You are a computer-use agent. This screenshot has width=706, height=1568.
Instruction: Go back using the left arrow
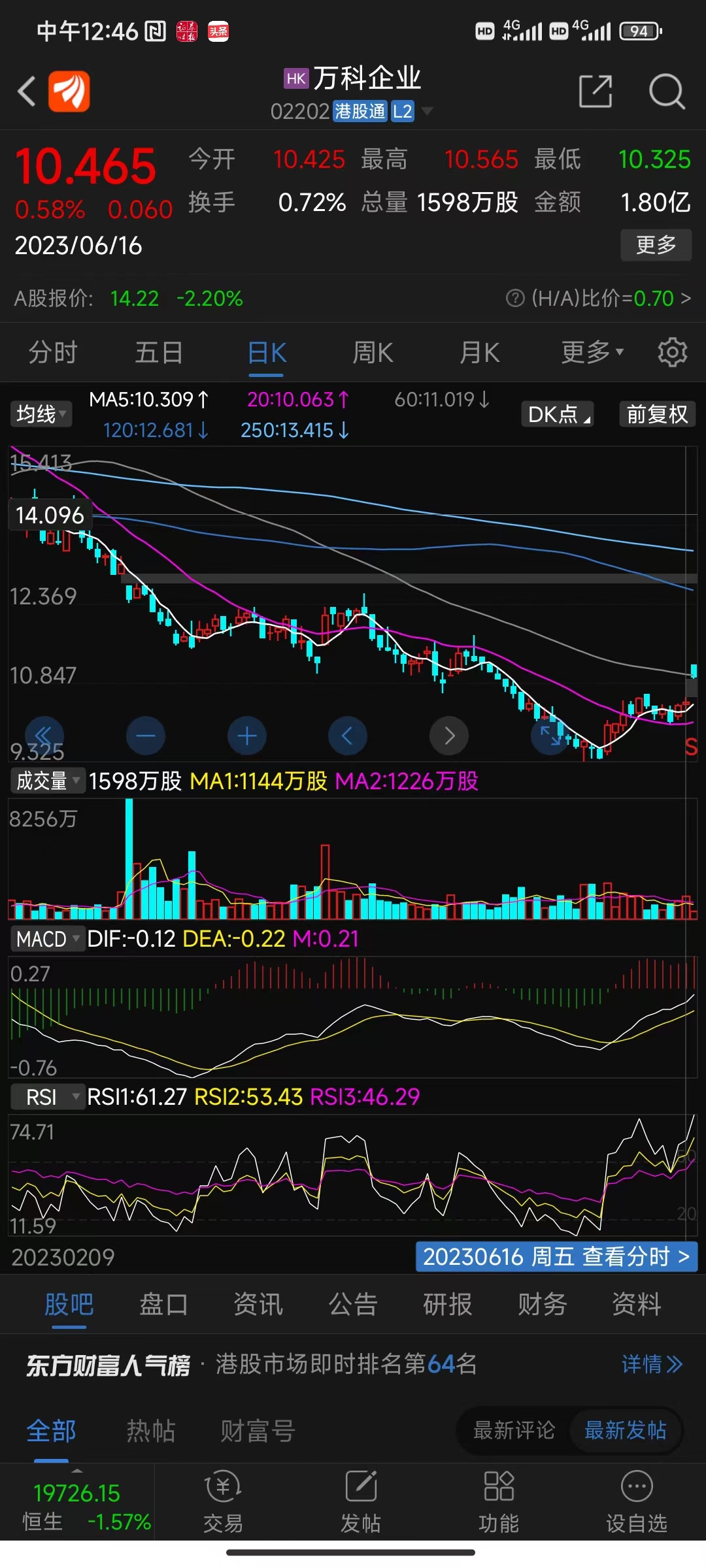coord(27,92)
